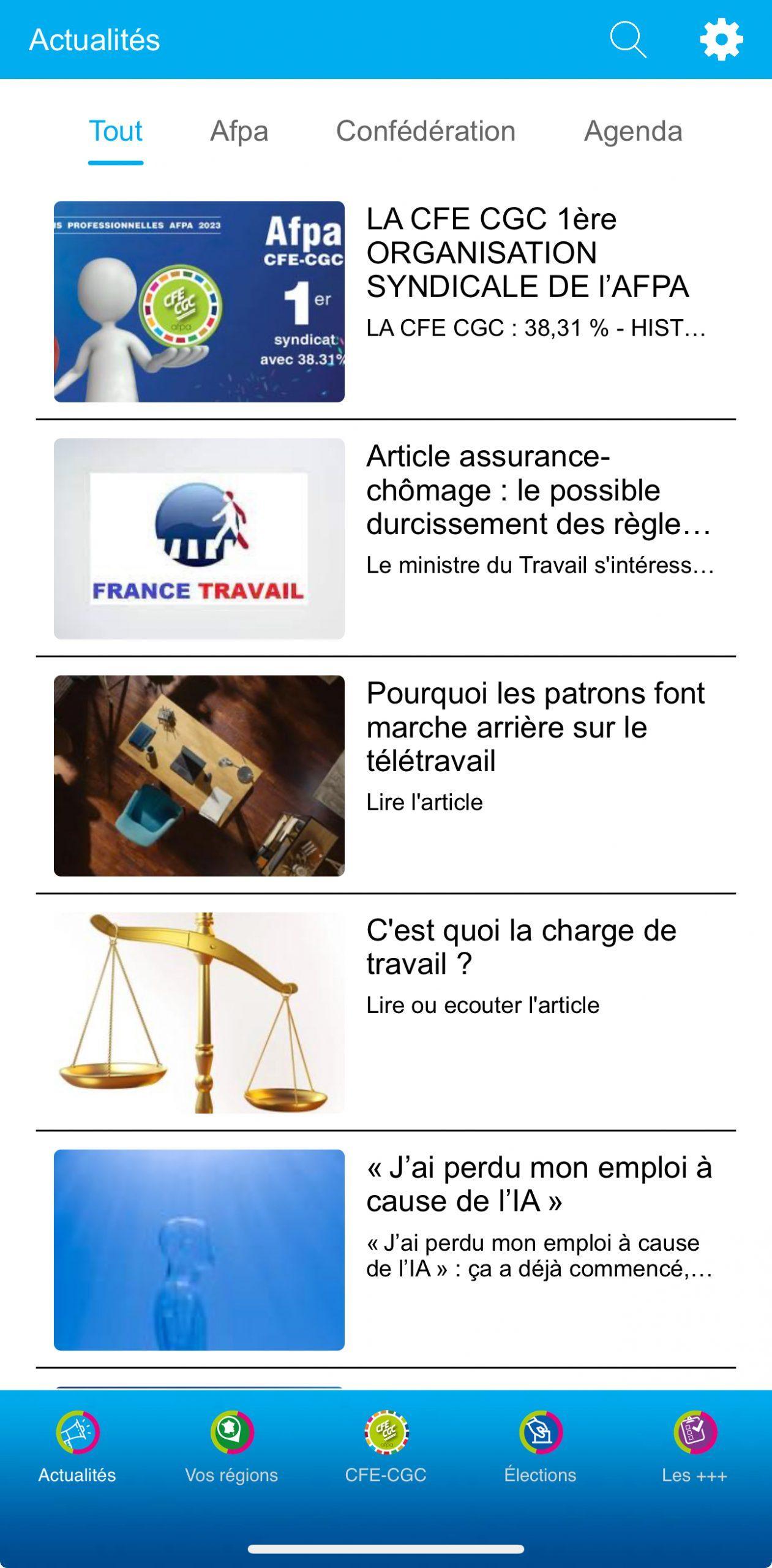Select the Tout tab
Viewport: 772px width, 1568px height.
tap(116, 131)
